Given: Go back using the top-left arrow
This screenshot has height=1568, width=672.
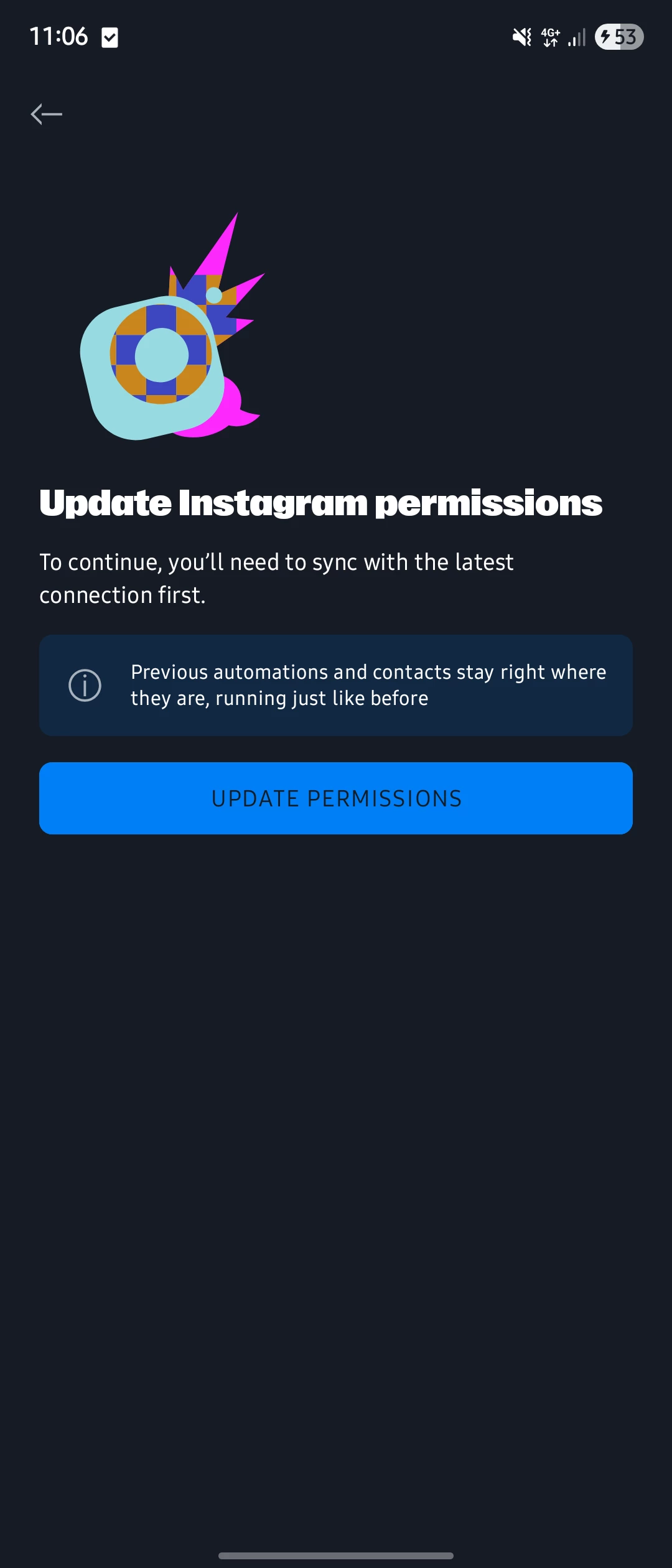Looking at the screenshot, I should (x=47, y=114).
